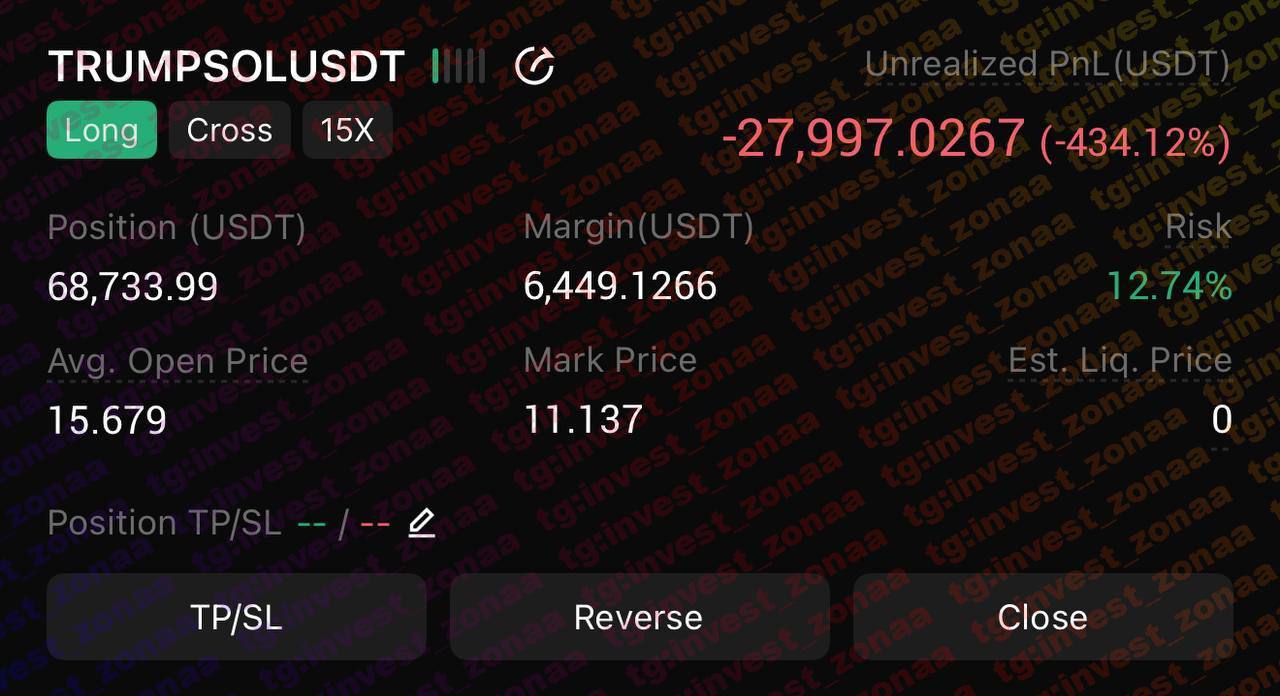
Task: Change the Cross margin mode
Action: [229, 130]
